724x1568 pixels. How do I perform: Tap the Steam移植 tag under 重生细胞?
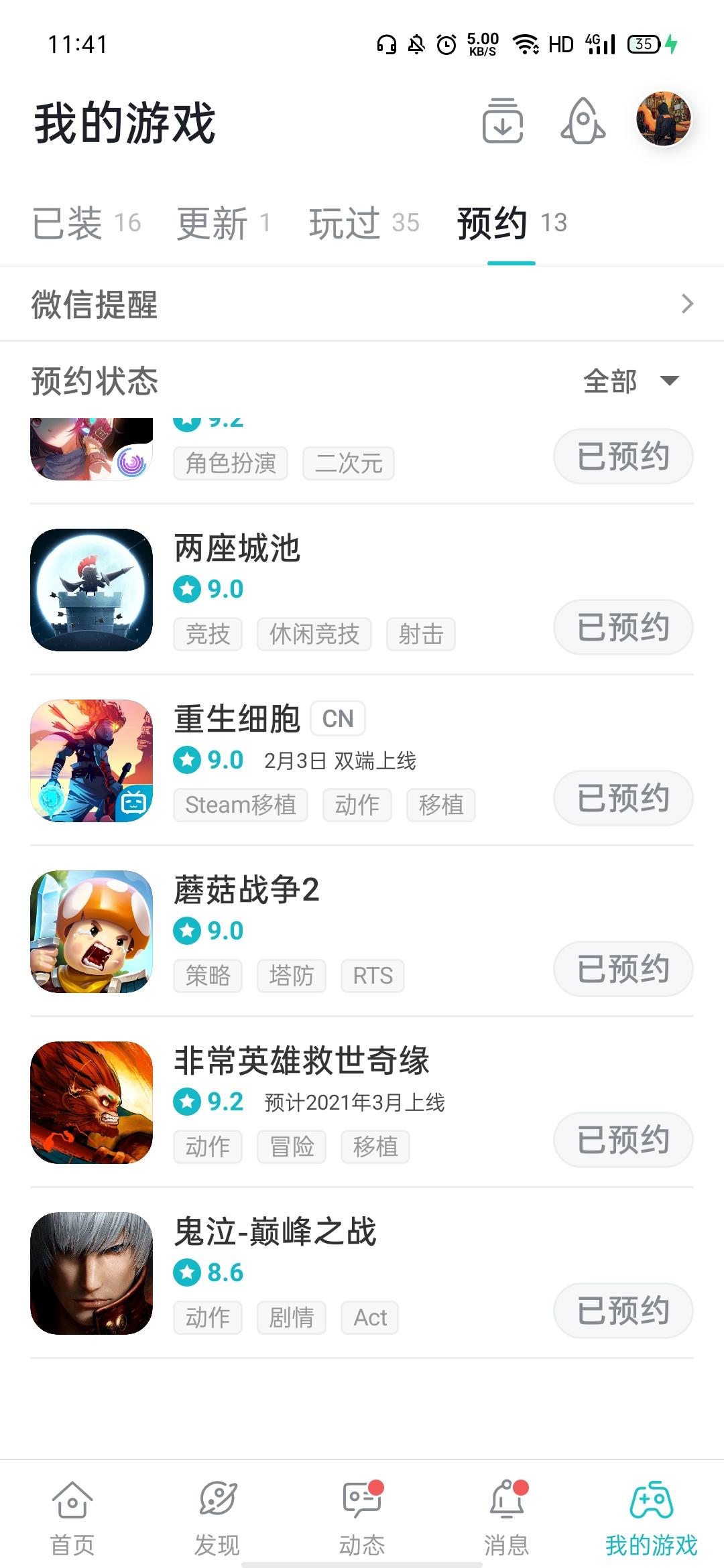tap(239, 805)
